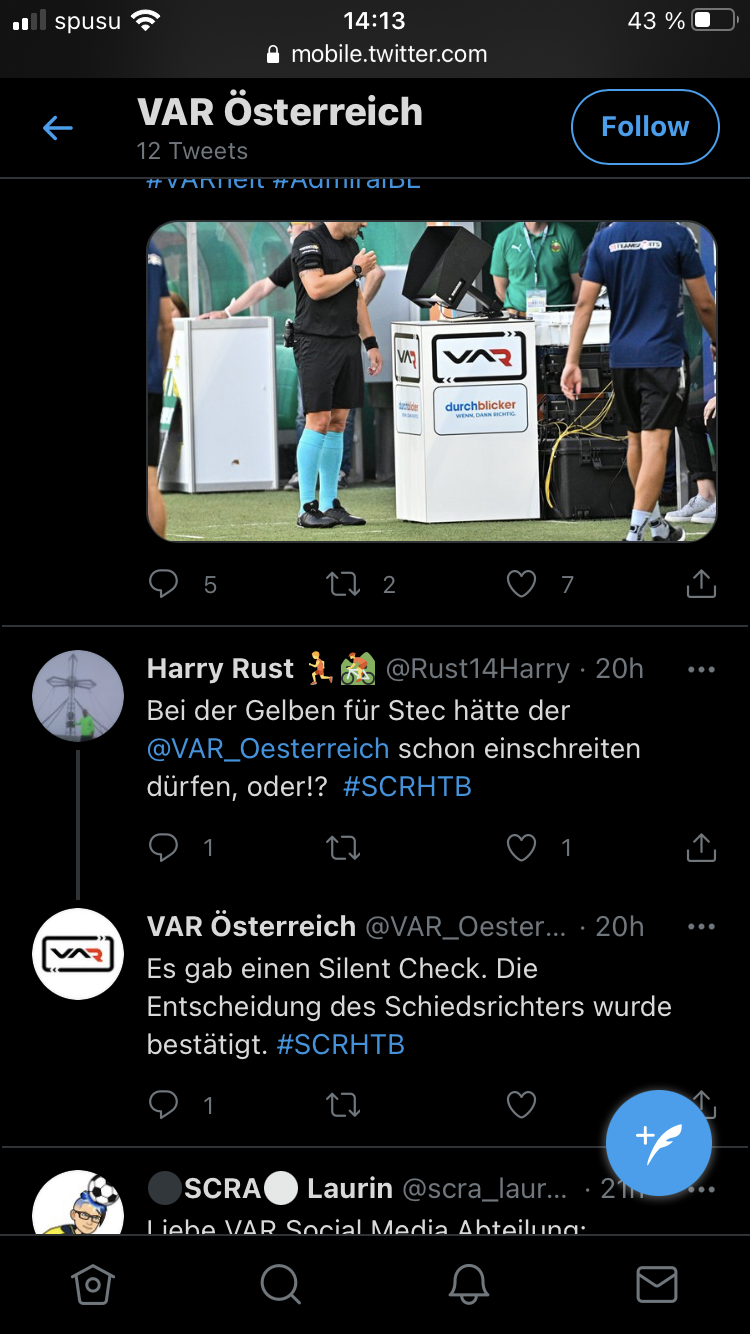Open Harry Rust's profile picture

78,696
